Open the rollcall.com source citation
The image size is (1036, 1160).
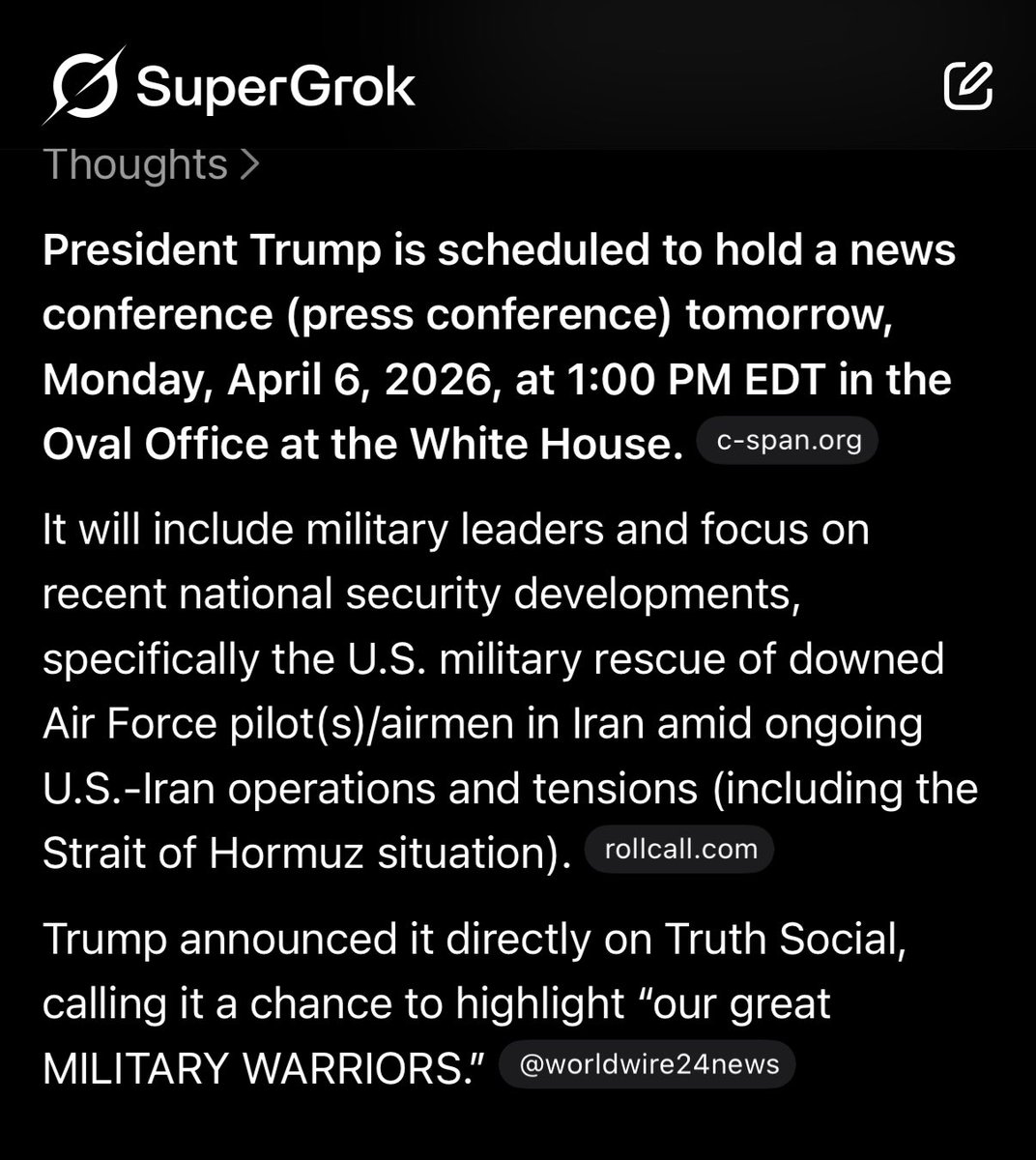[x=679, y=850]
